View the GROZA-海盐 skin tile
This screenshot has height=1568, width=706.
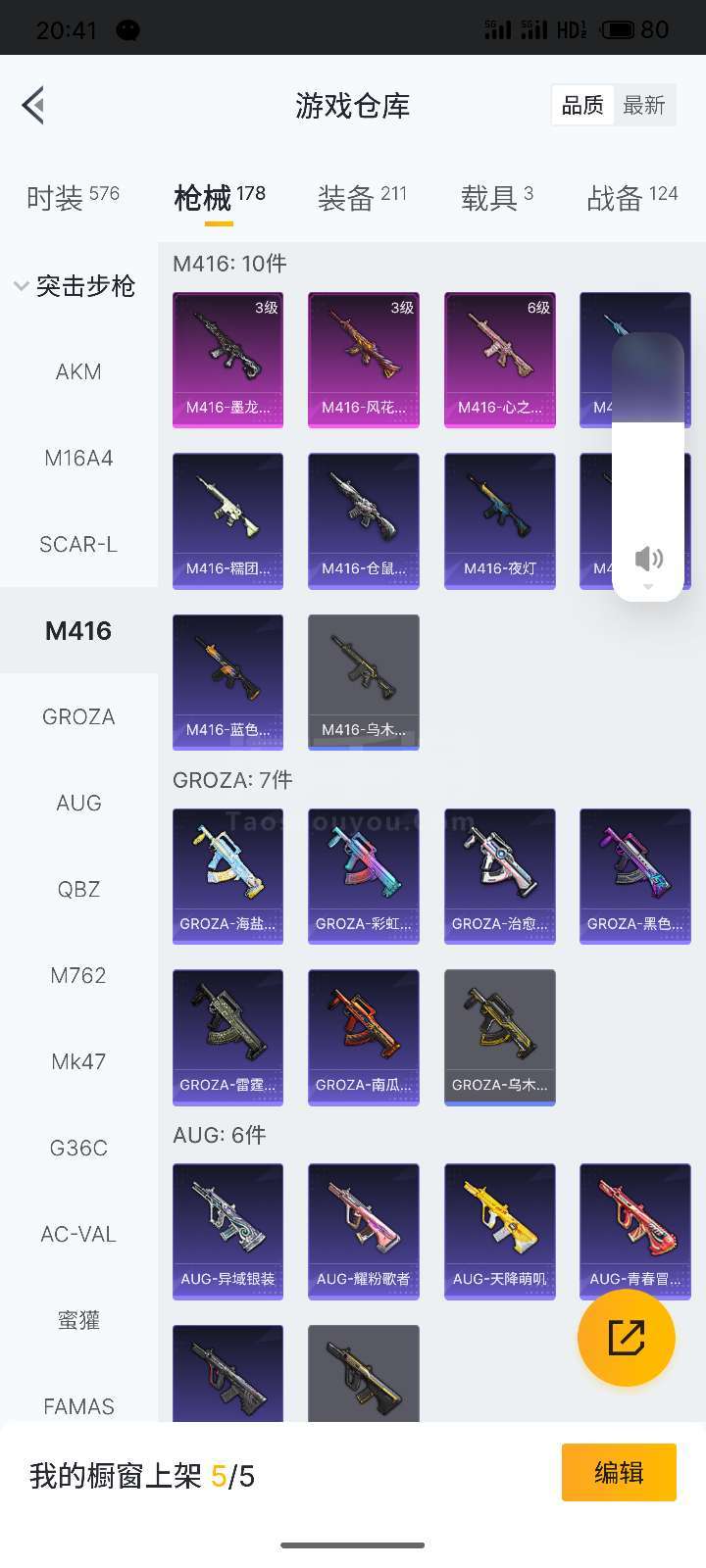227,876
